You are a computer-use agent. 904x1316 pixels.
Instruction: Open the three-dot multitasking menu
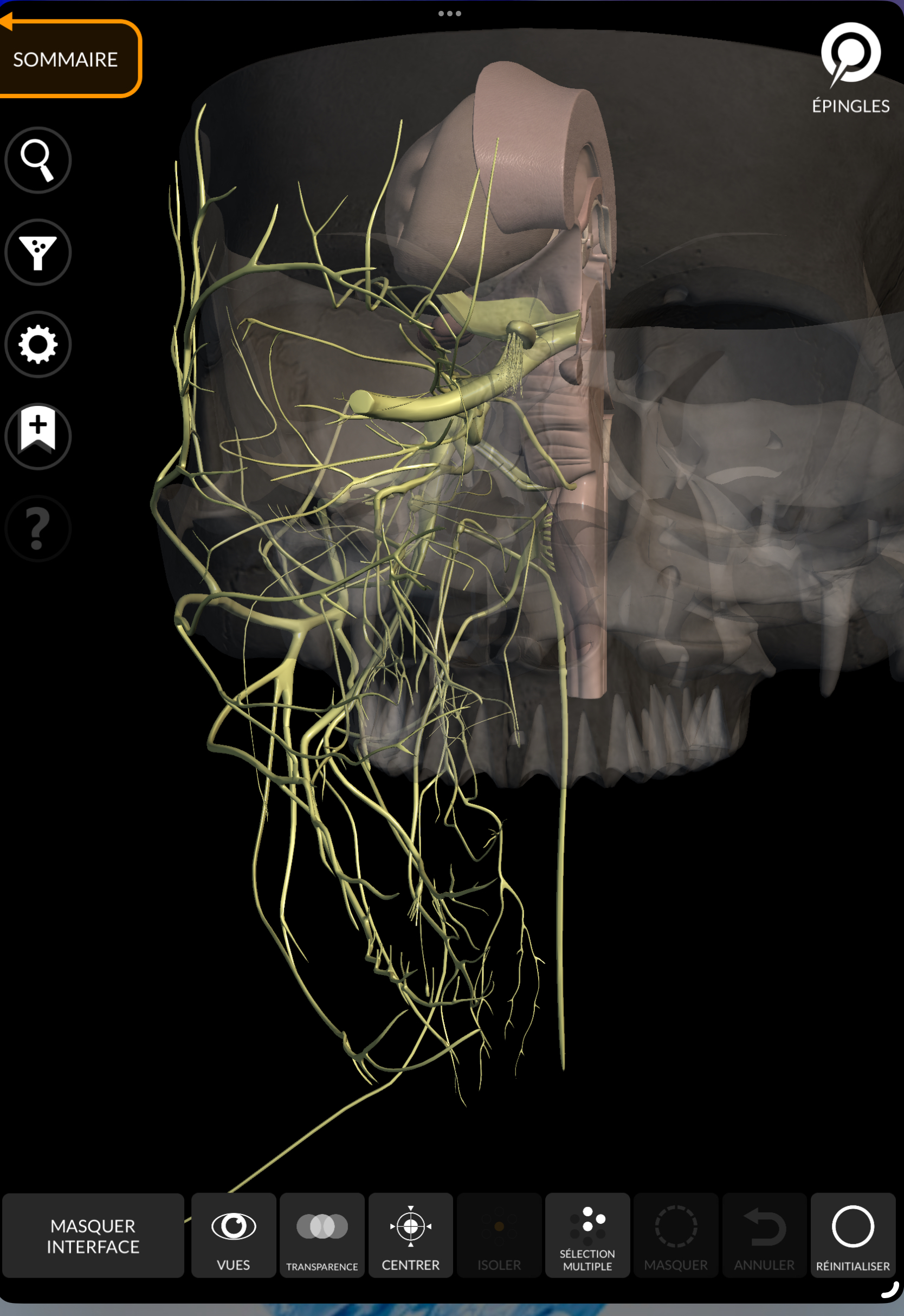(450, 14)
